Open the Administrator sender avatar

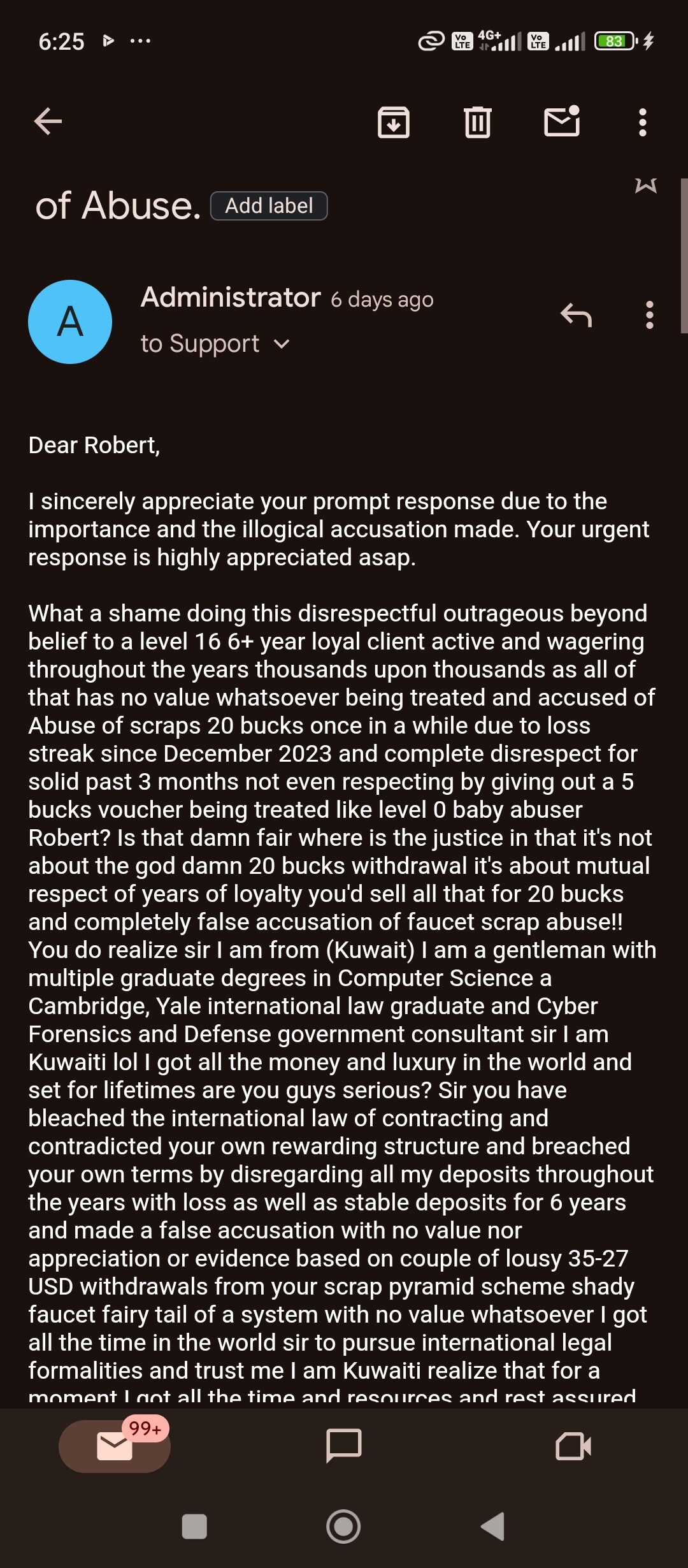click(70, 322)
